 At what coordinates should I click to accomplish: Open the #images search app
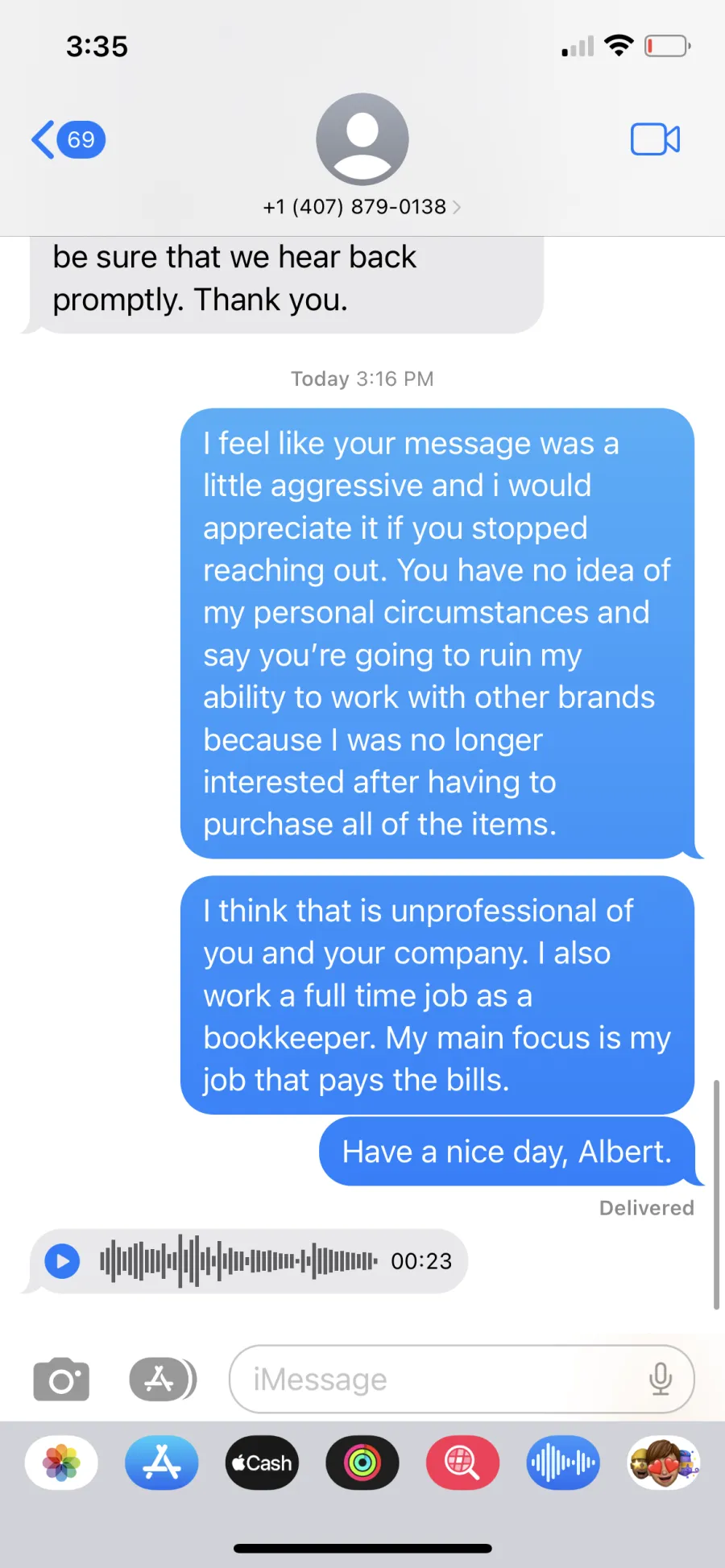pos(462,1463)
